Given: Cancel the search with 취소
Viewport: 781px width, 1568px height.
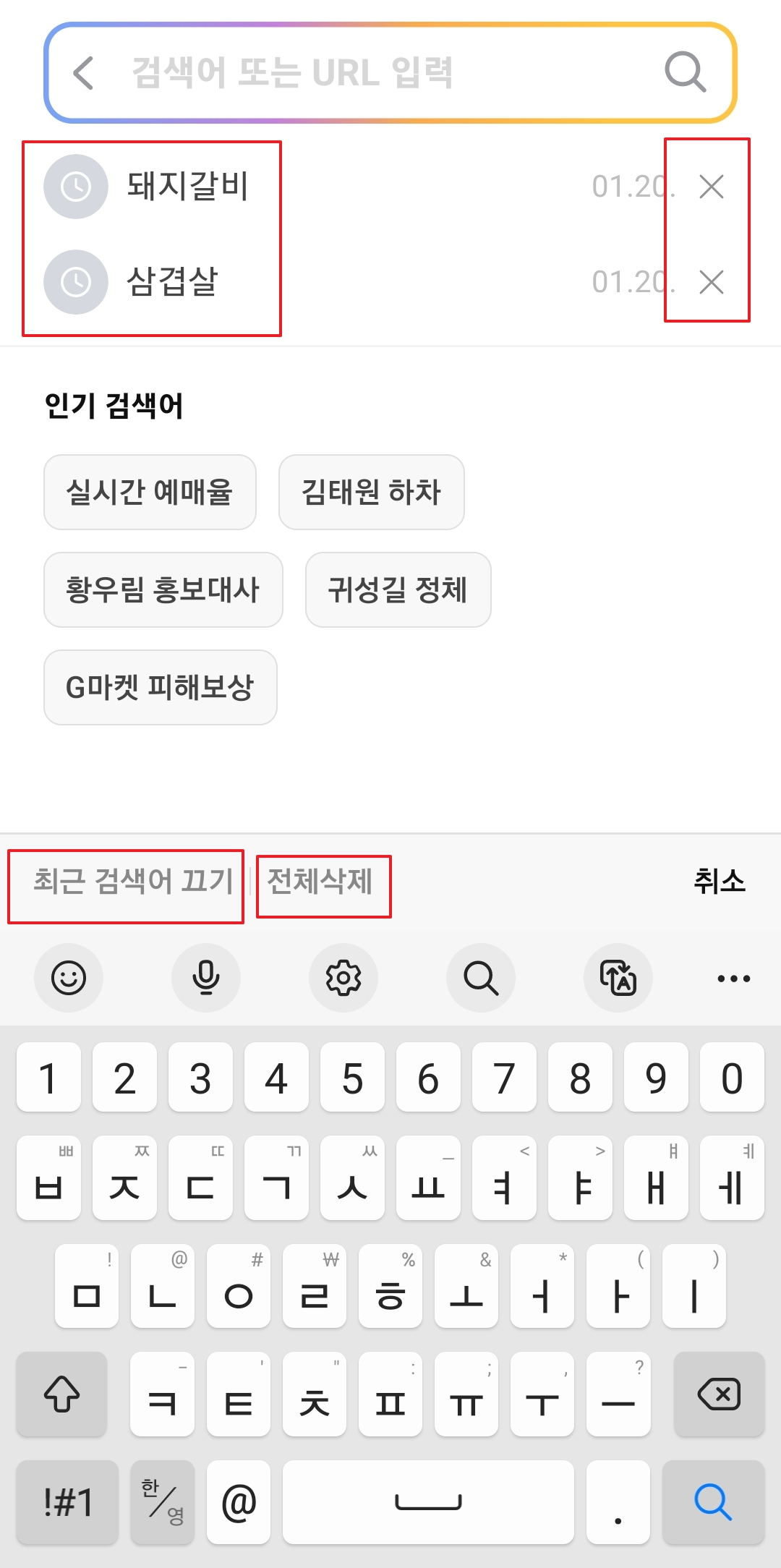Looking at the screenshot, I should pyautogui.click(x=720, y=882).
